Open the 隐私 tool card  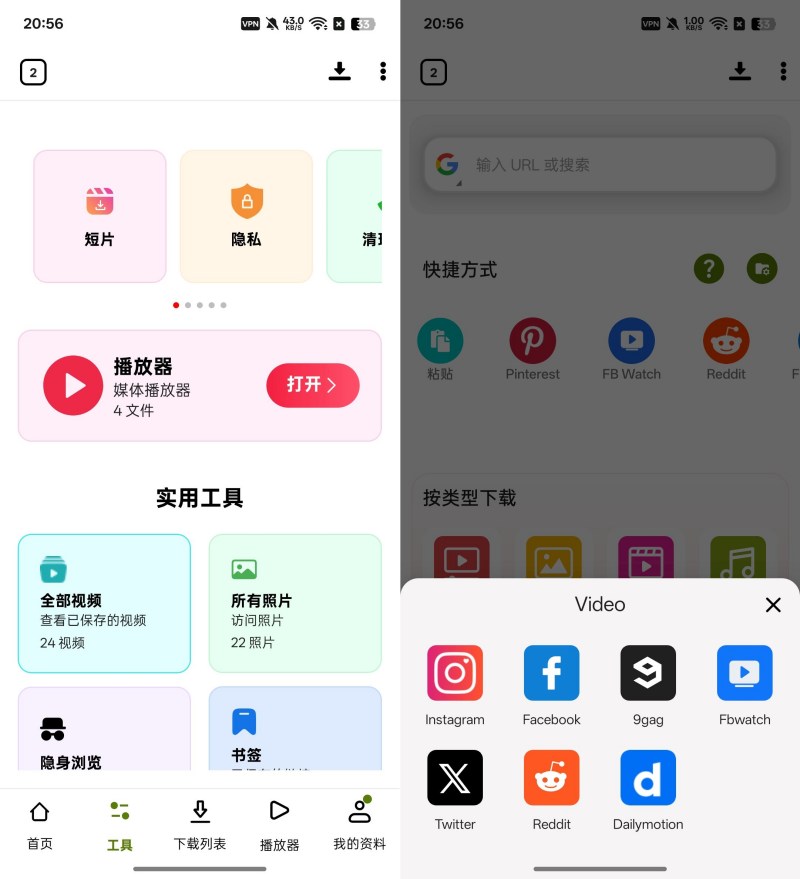(x=246, y=216)
